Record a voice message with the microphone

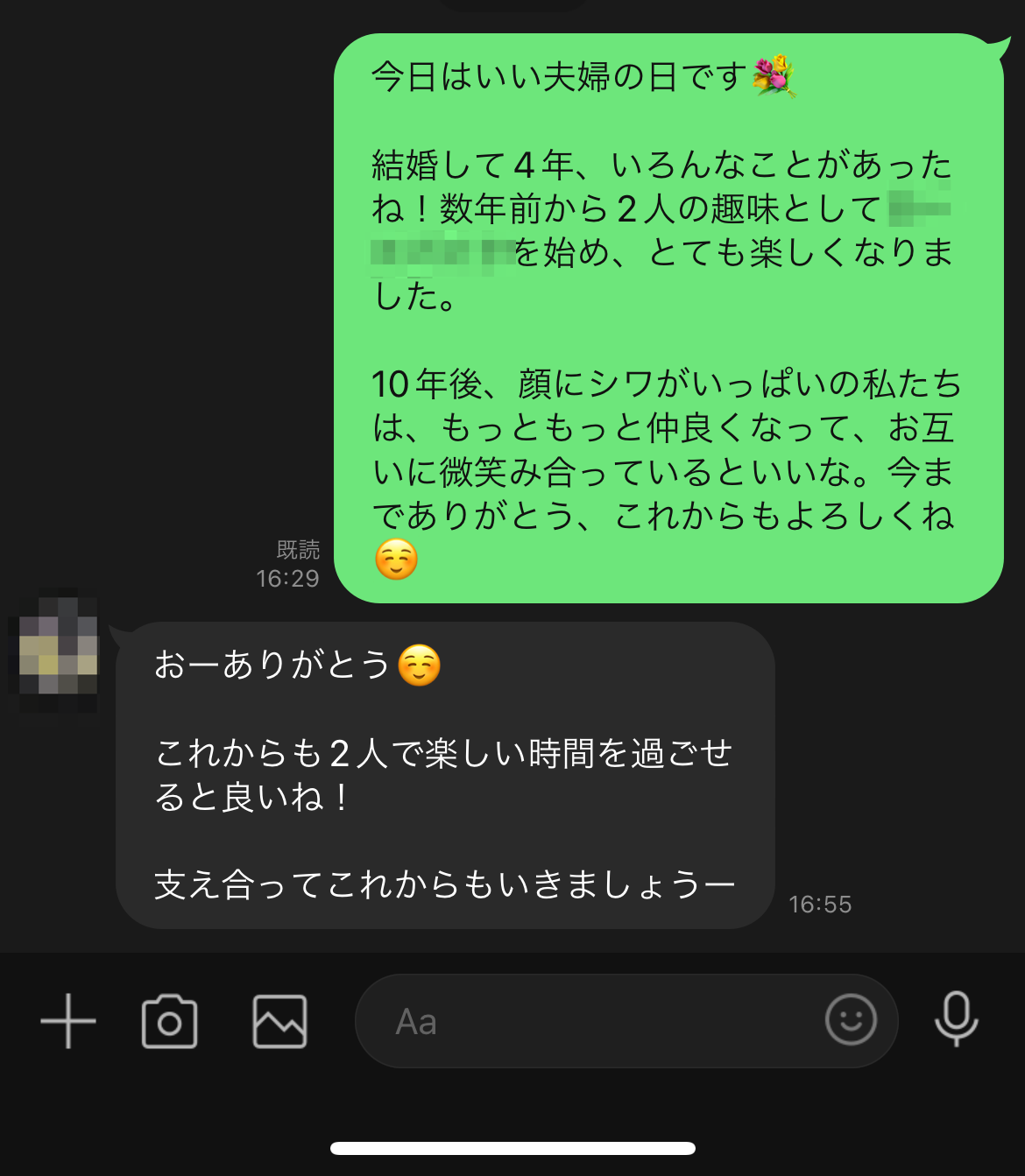(956, 1019)
